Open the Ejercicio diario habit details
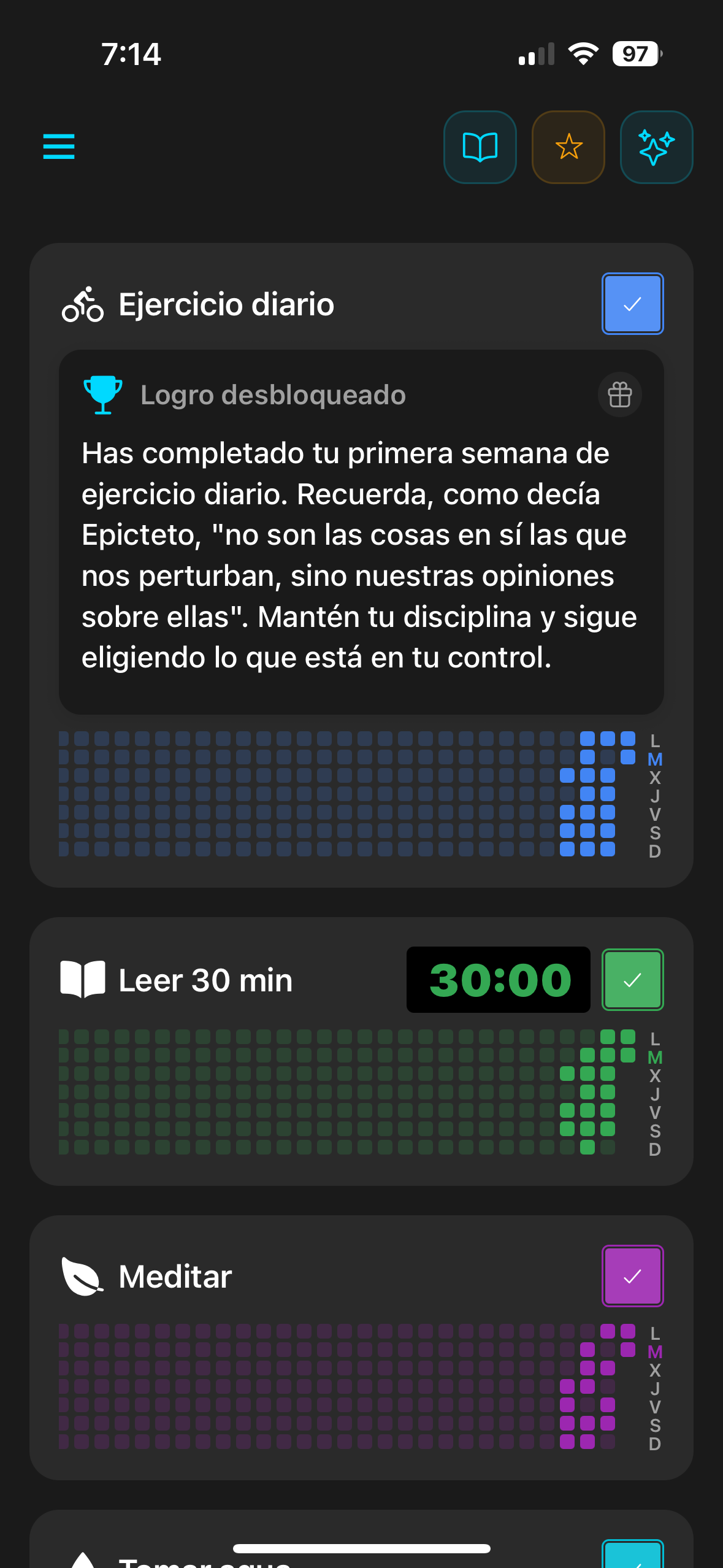This screenshot has width=723, height=1568. (226, 304)
